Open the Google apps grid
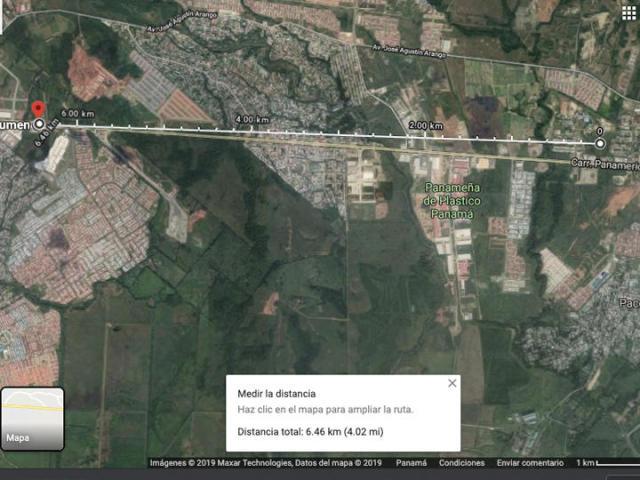This screenshot has height=480, width=640. click(x=628, y=12)
